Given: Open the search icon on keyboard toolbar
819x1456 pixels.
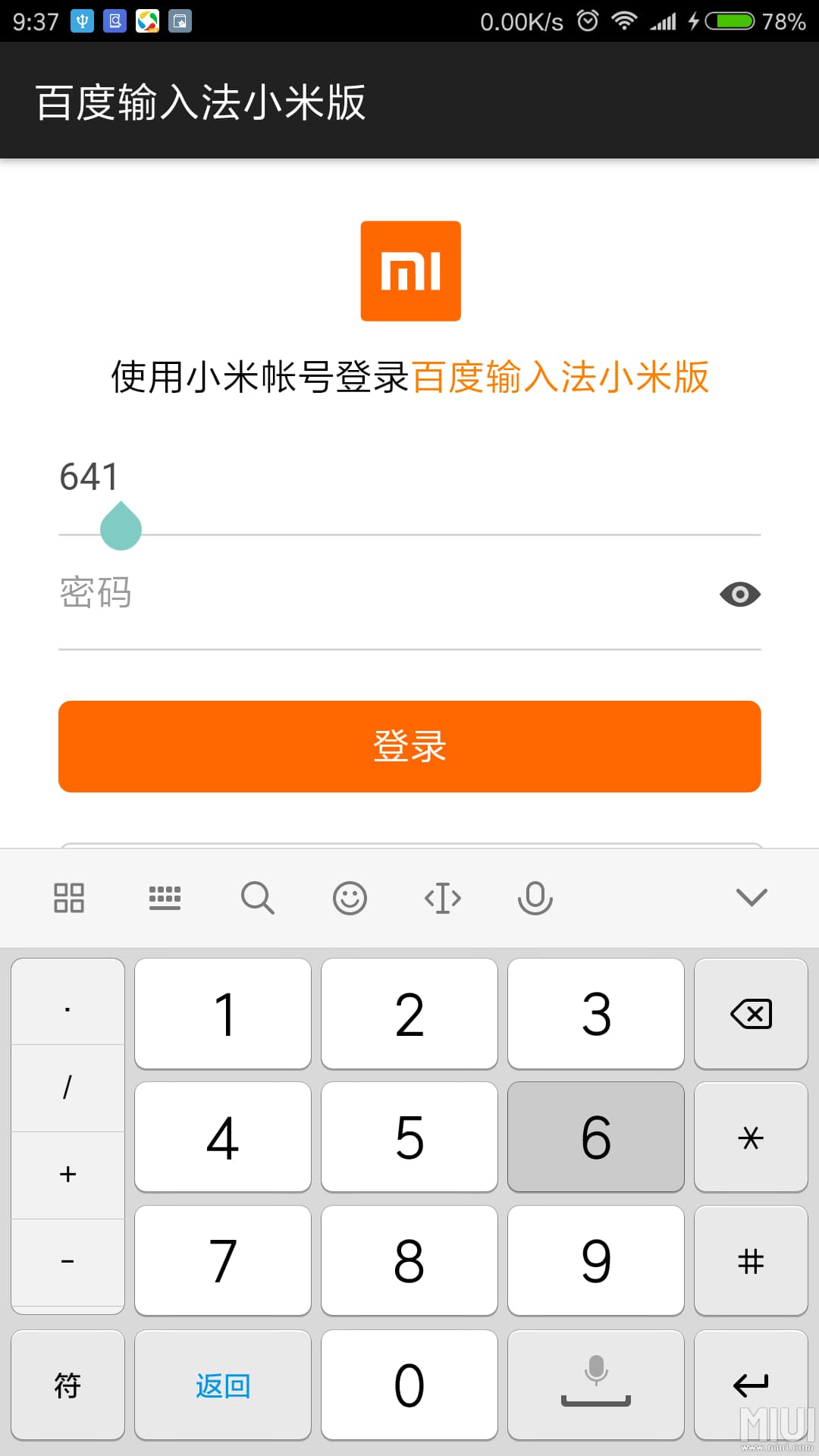Looking at the screenshot, I should (x=258, y=898).
